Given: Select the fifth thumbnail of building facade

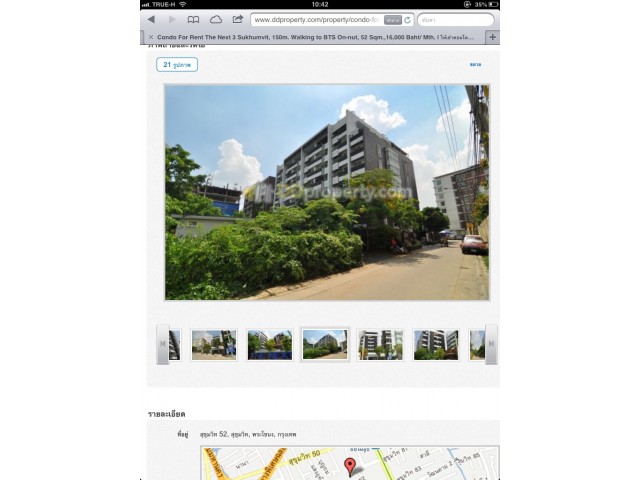Looking at the screenshot, I should 380,344.
